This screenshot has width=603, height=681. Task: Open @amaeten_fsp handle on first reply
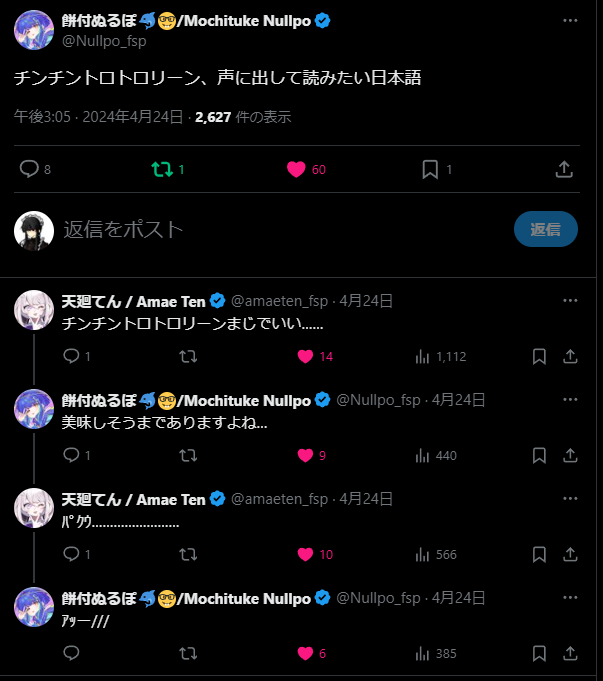282,301
